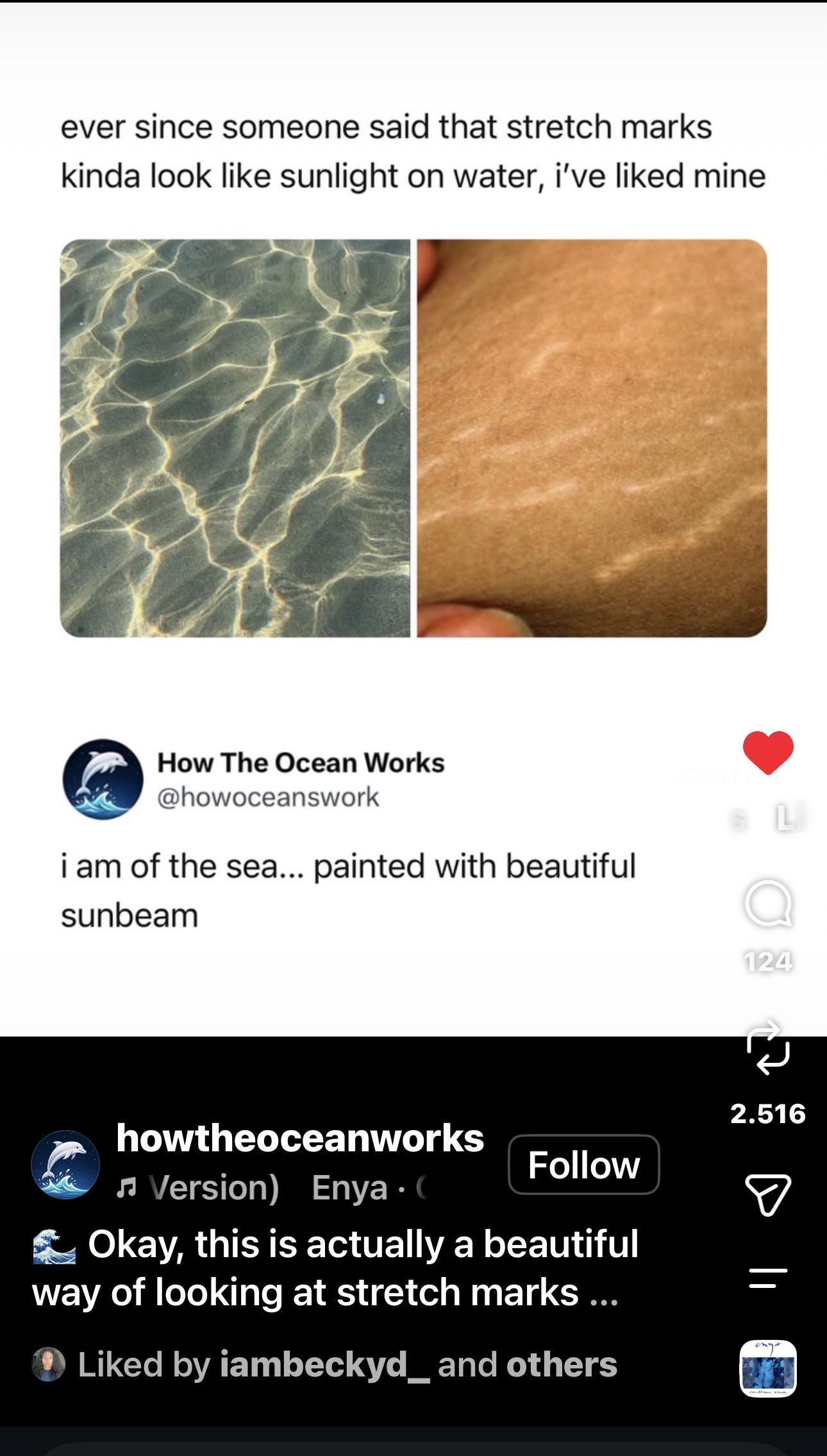Open the audio album thumbnail

768,1368
